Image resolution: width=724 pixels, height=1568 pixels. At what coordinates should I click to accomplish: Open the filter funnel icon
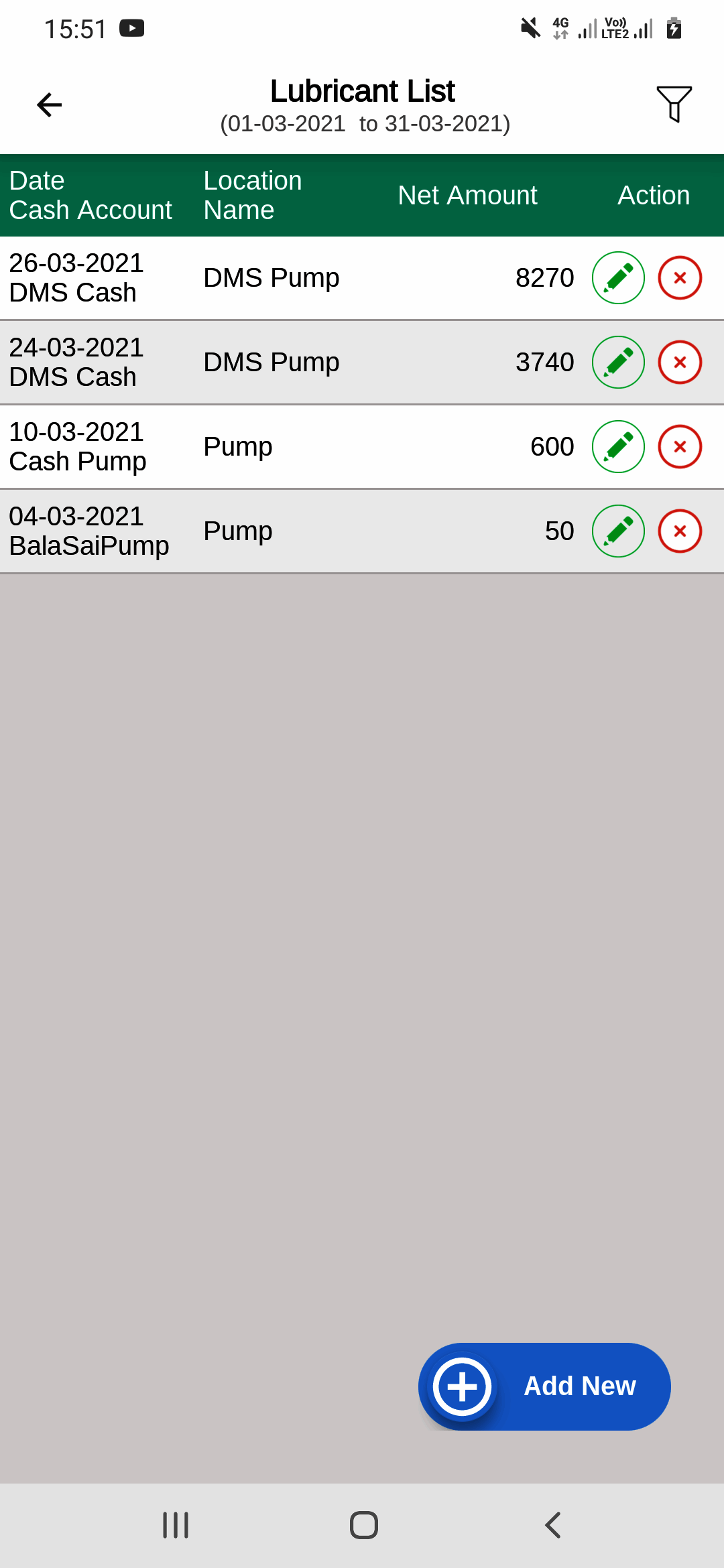pos(674,104)
